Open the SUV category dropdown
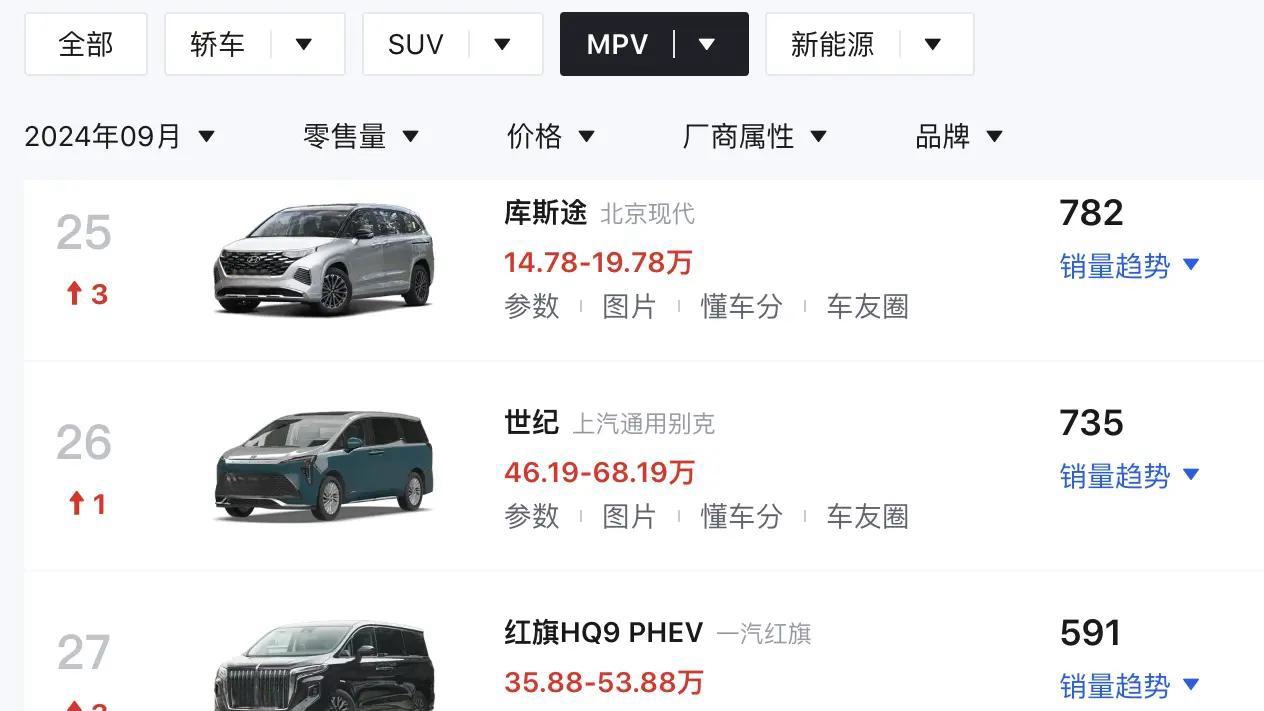The image size is (1264, 711). [502, 44]
